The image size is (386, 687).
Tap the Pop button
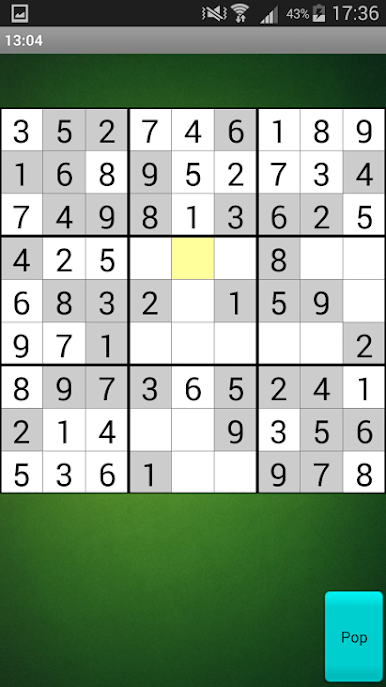(x=354, y=636)
